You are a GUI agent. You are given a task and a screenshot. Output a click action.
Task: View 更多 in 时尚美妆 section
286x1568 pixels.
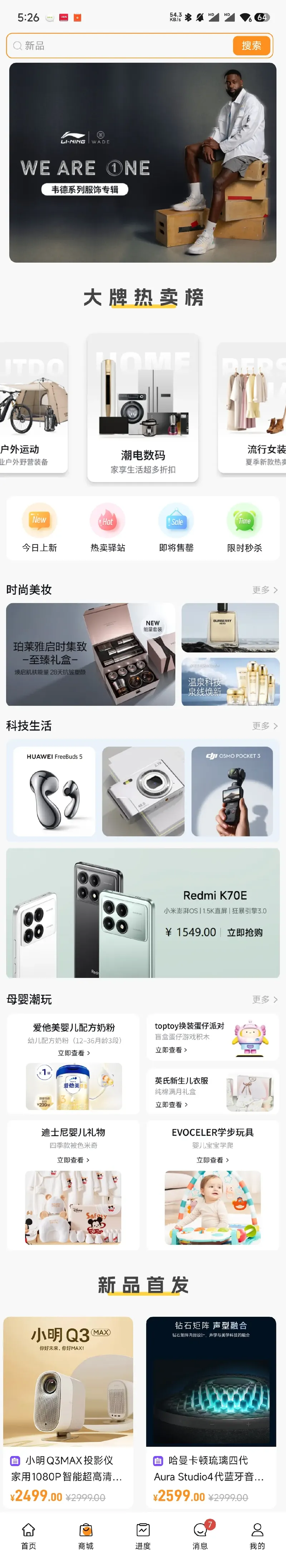[265, 590]
